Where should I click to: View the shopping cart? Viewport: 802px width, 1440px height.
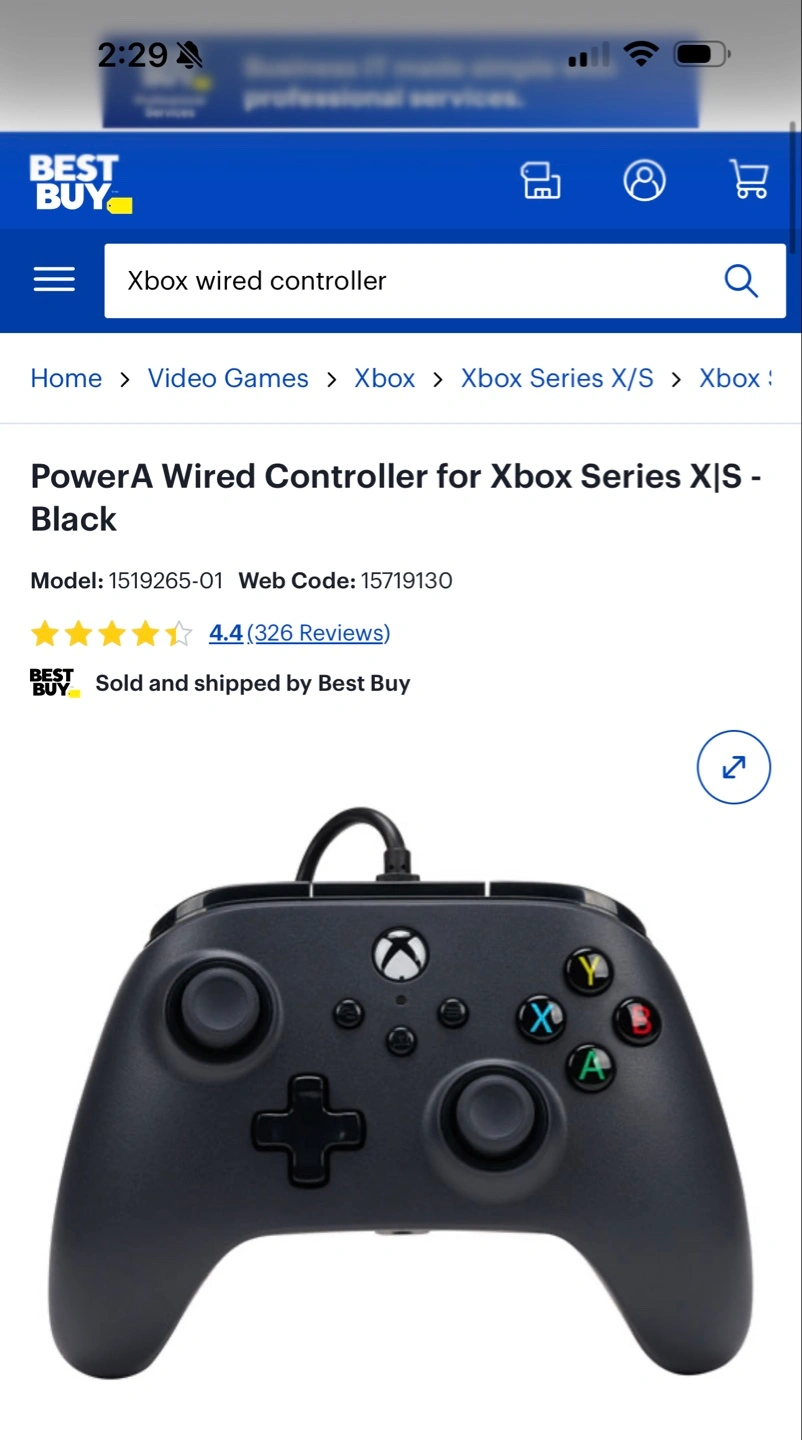(x=749, y=180)
